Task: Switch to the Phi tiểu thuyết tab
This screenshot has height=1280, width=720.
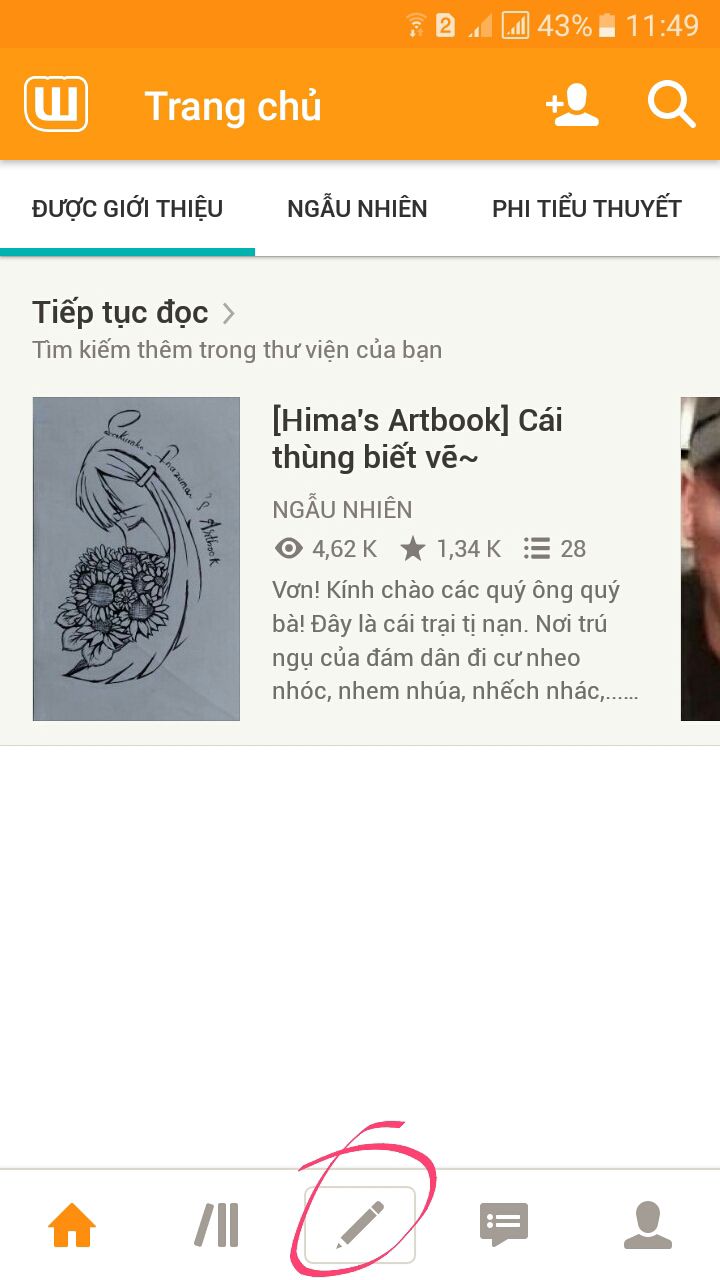Action: (587, 209)
